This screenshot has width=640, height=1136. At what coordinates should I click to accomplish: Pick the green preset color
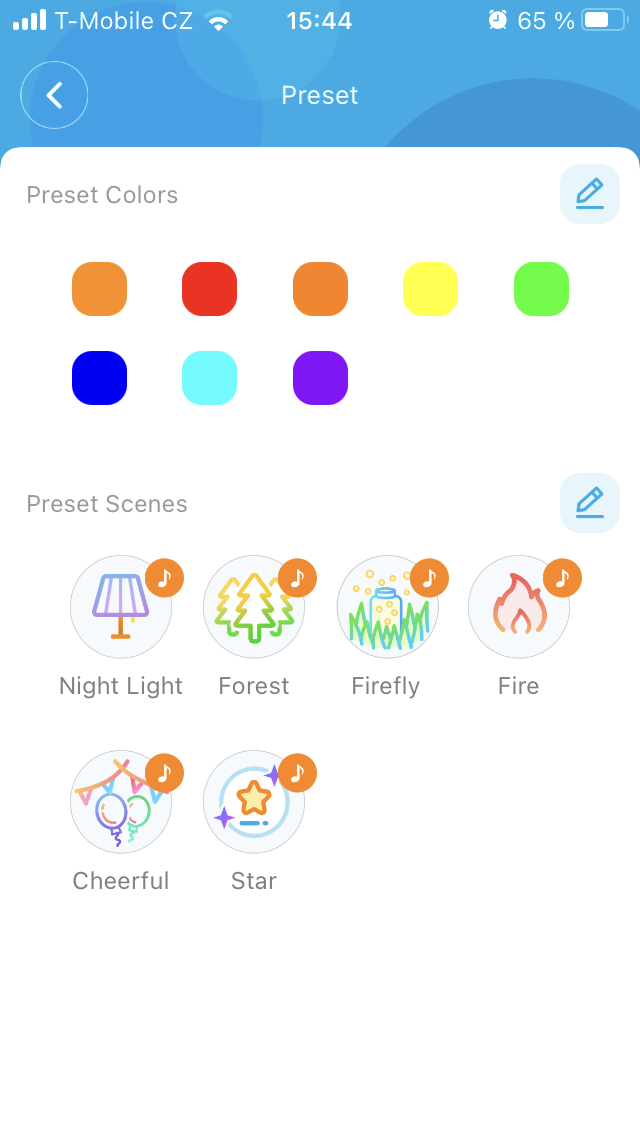[541, 289]
